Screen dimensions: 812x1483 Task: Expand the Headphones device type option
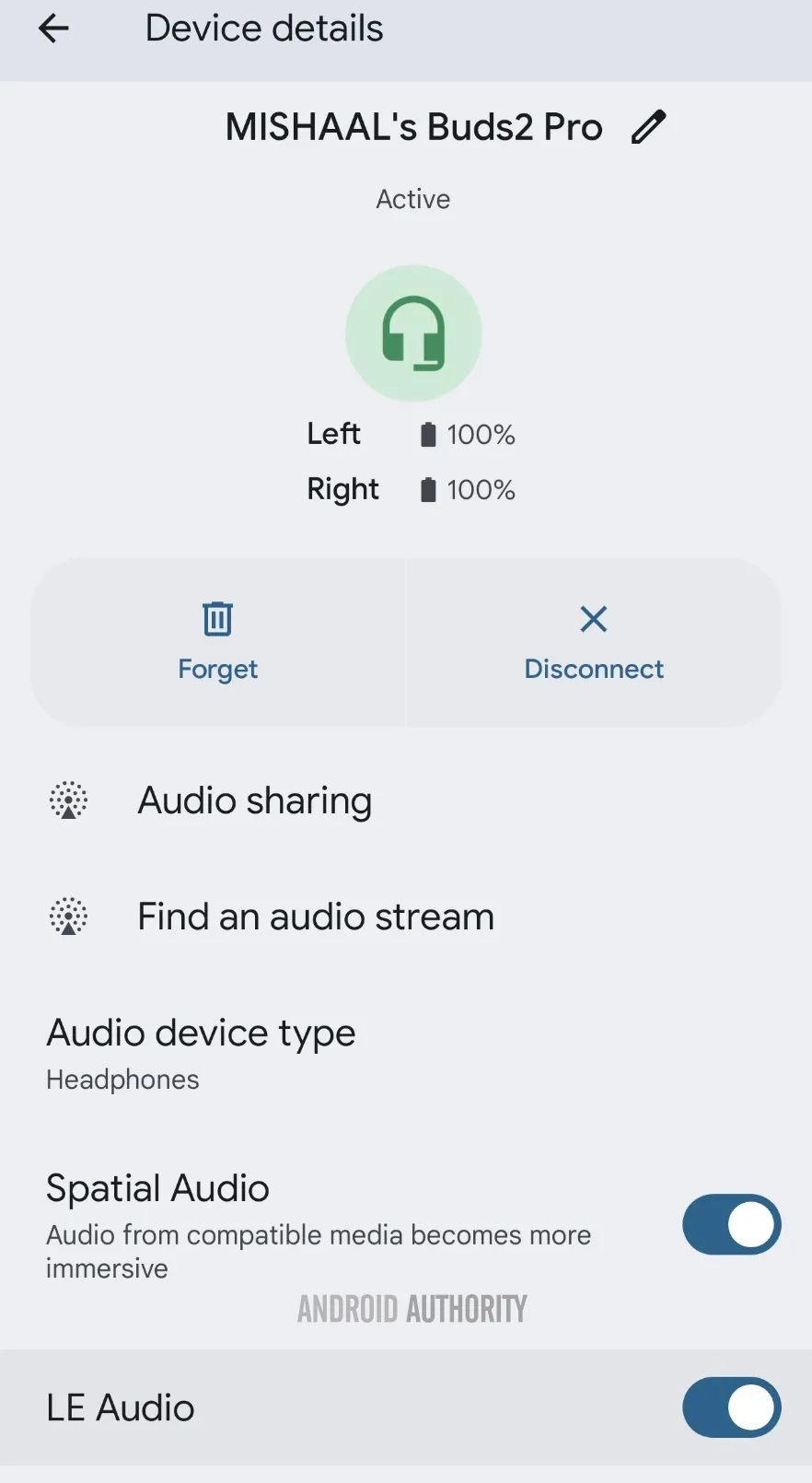point(122,1079)
